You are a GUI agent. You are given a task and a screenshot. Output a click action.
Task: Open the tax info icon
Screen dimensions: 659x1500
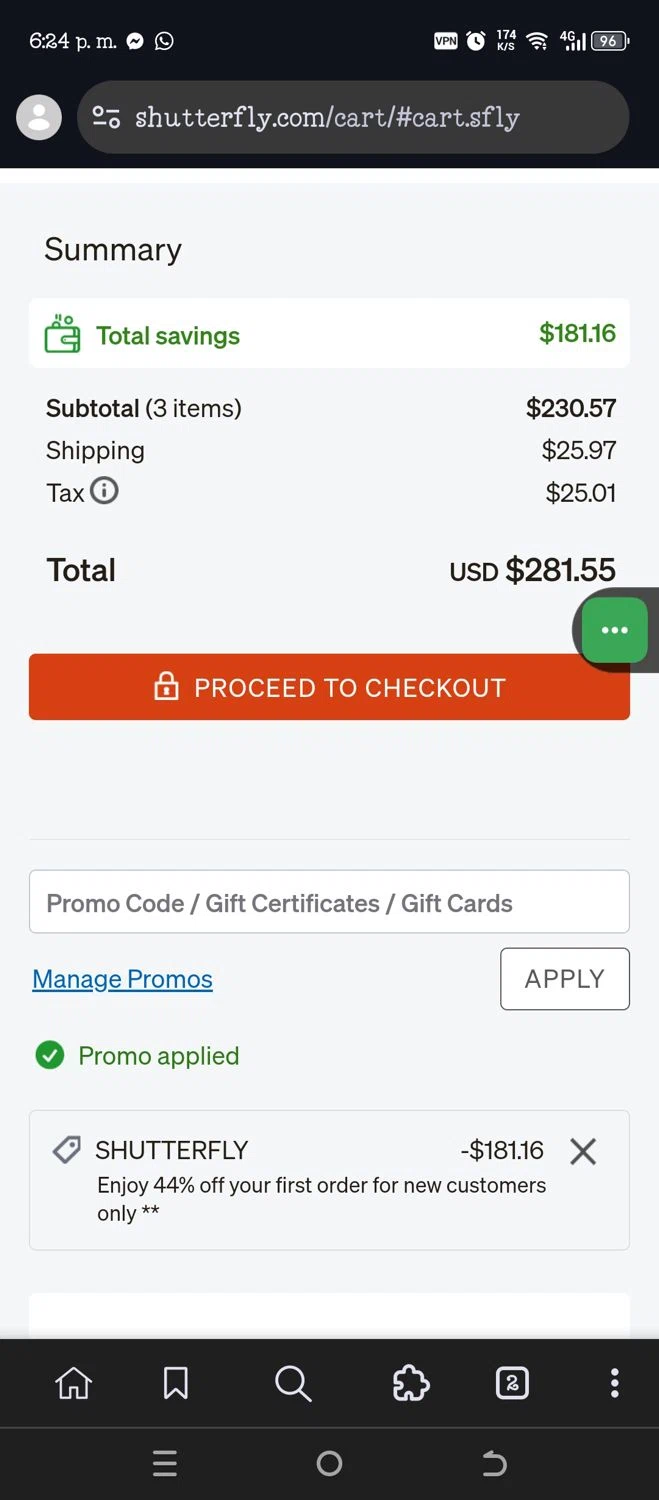coord(105,491)
